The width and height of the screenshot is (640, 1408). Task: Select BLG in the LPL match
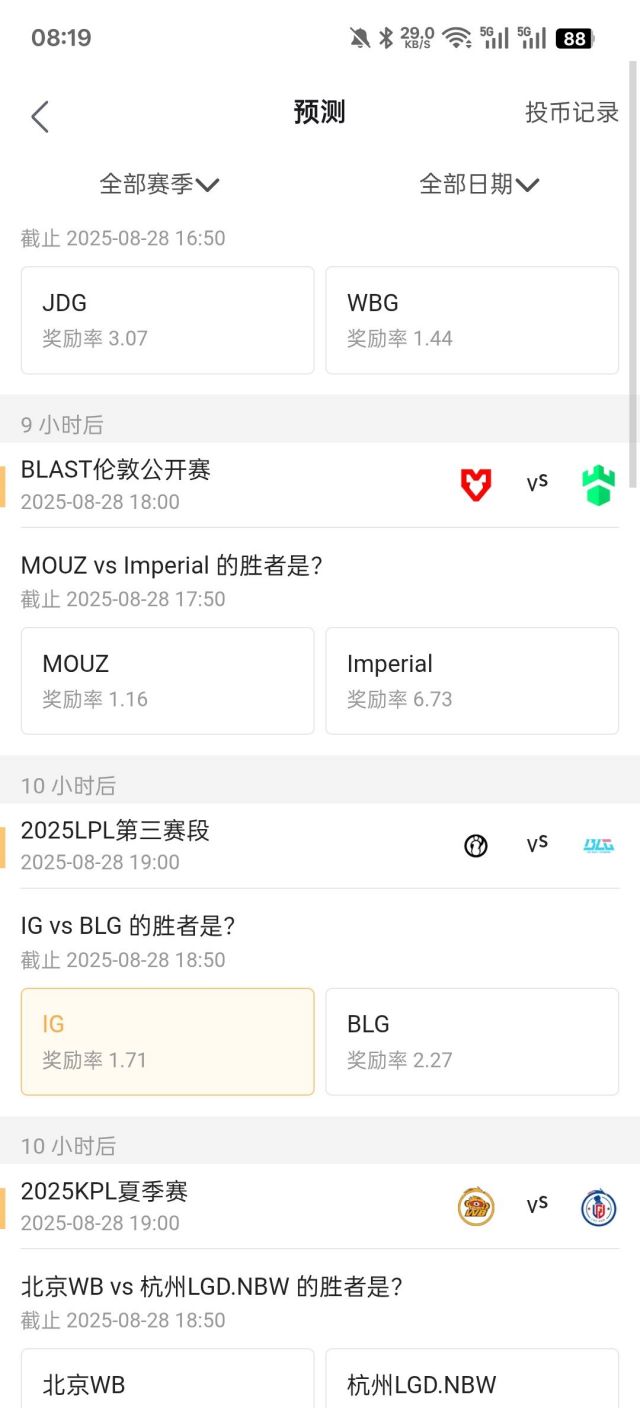coord(472,1041)
